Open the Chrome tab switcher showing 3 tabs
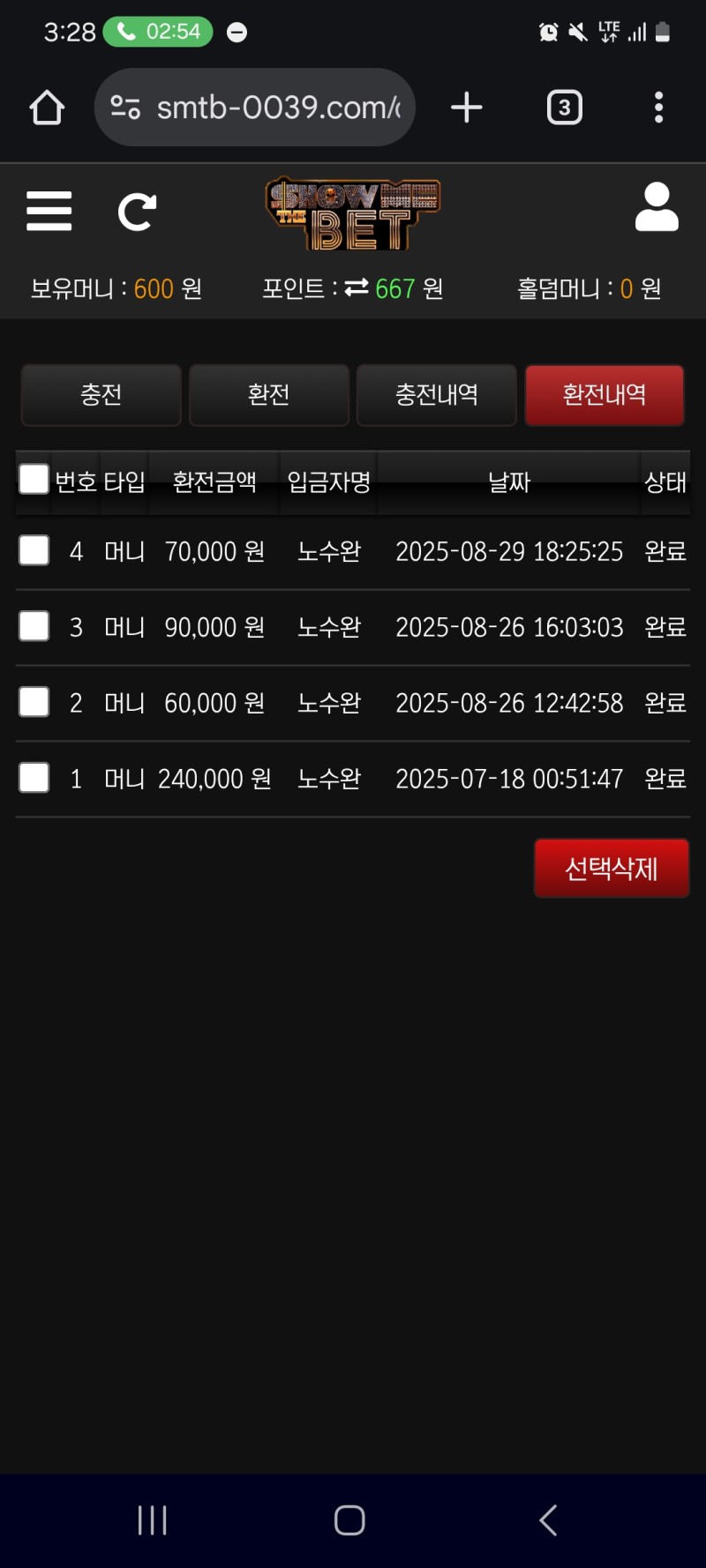The image size is (706, 1568). click(564, 107)
